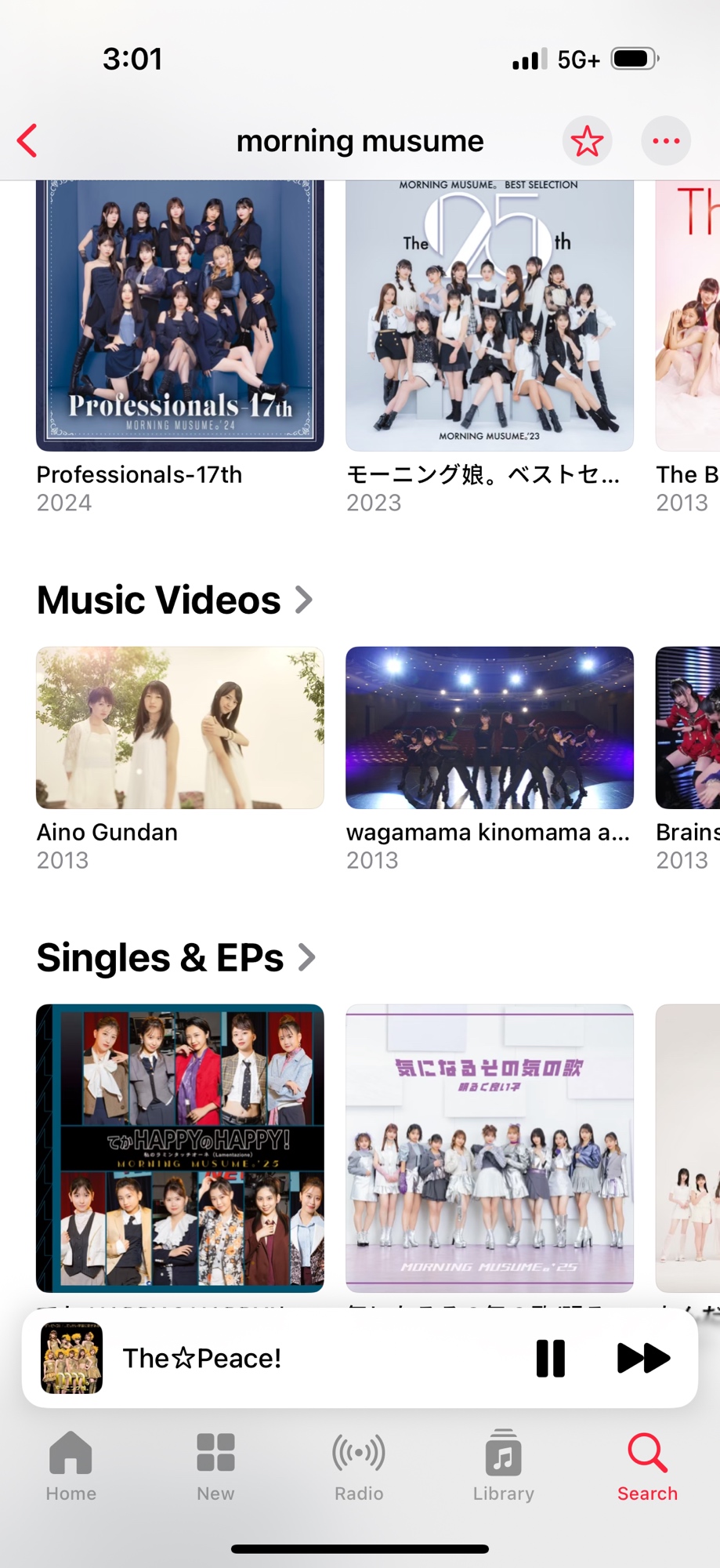This screenshot has height=1568, width=720.
Task: Switch to the New tab
Action: pyautogui.click(x=215, y=1466)
